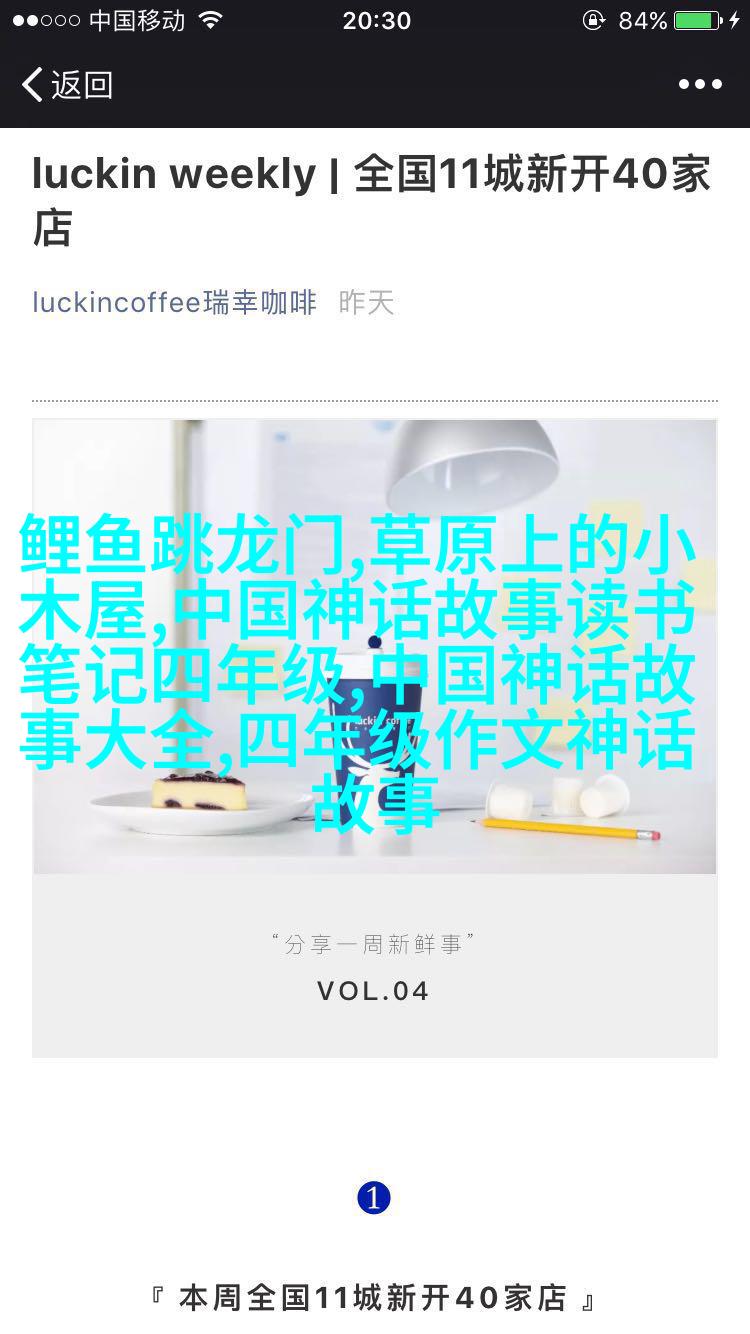The height and width of the screenshot is (1334, 750).
Task: Open the luckincoffee瑞幸咖啡 account link
Action: [x=174, y=302]
